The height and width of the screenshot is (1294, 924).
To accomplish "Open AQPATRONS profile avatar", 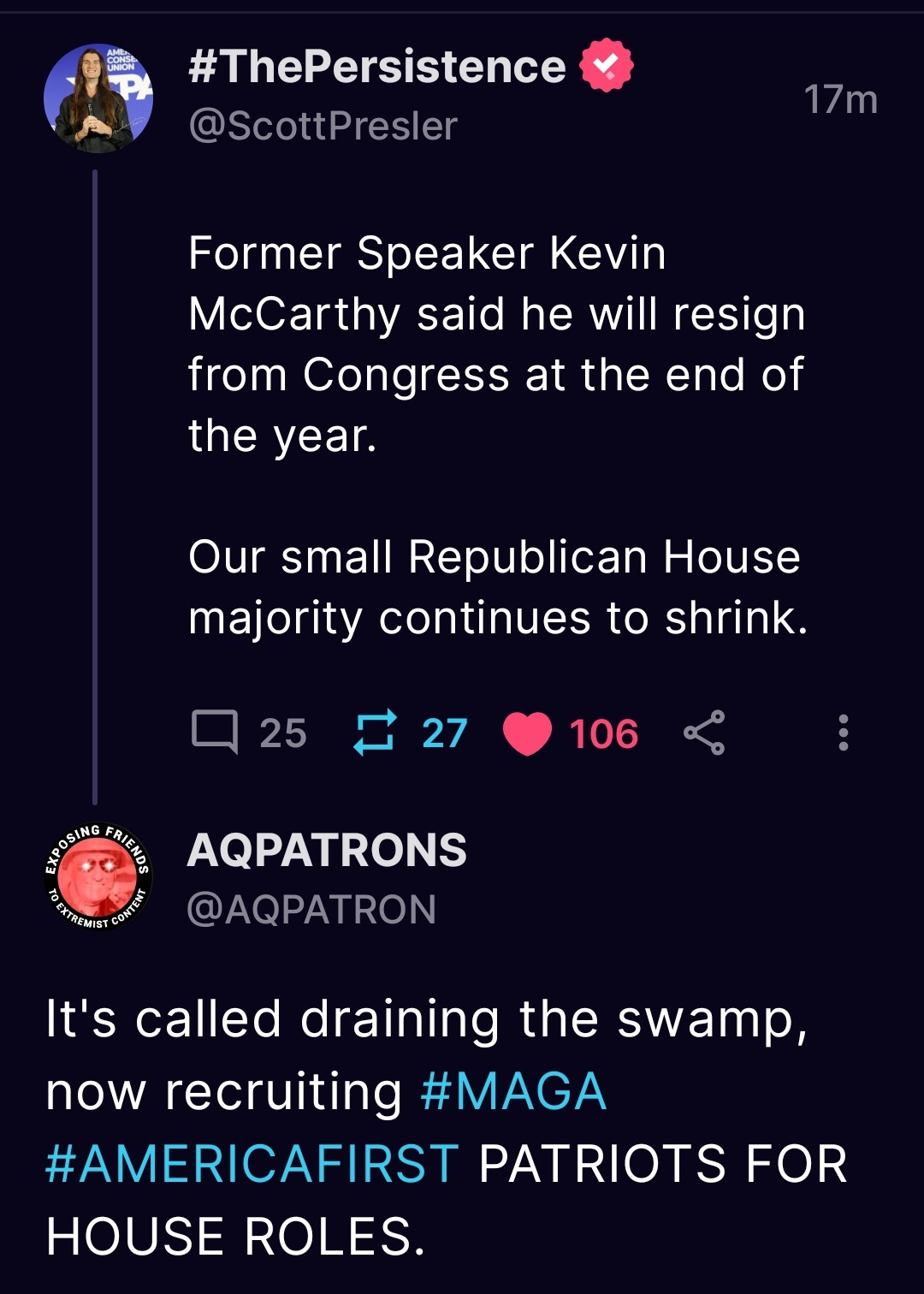I will point(98,877).
